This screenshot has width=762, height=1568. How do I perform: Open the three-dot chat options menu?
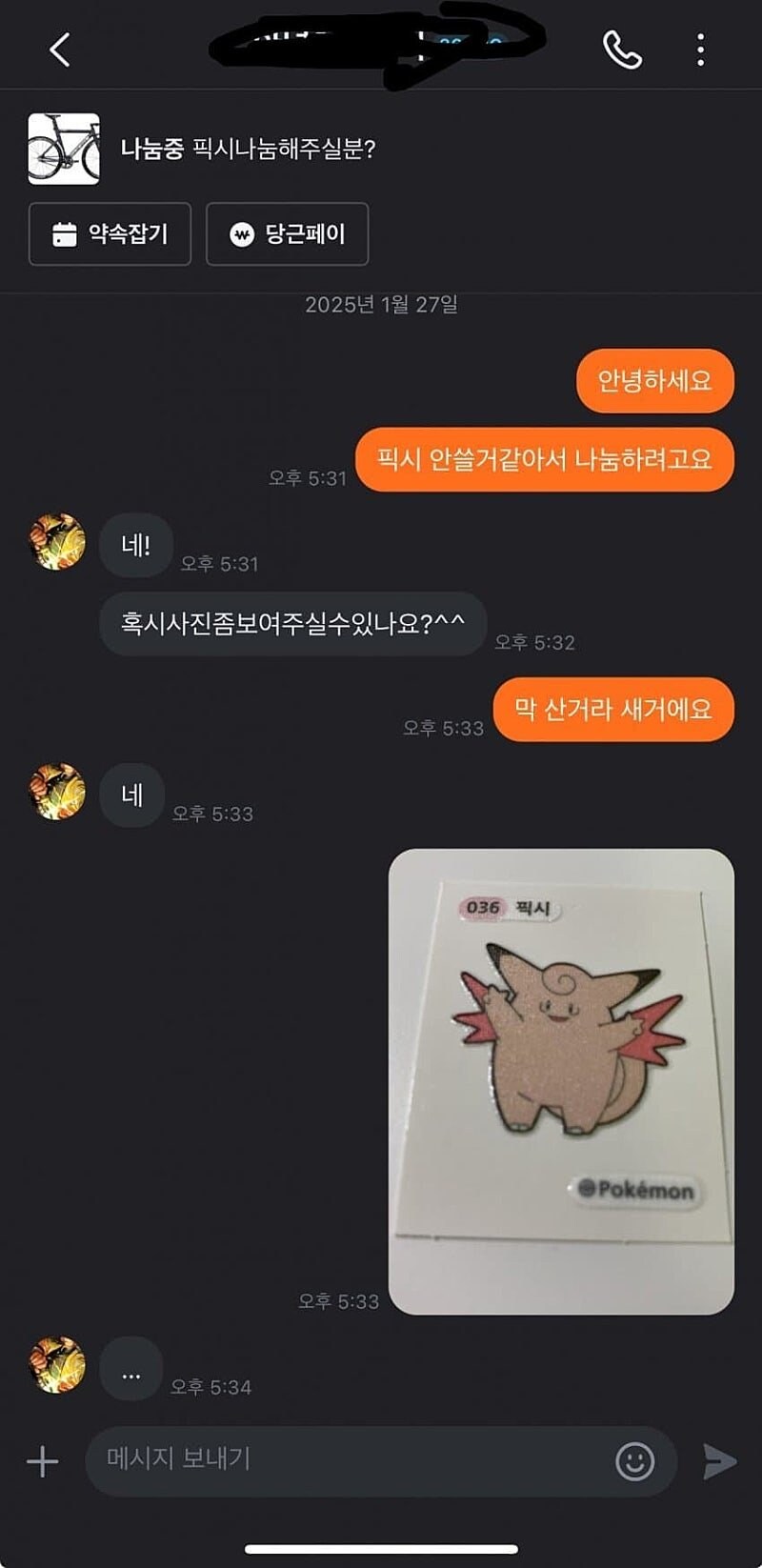click(x=700, y=50)
